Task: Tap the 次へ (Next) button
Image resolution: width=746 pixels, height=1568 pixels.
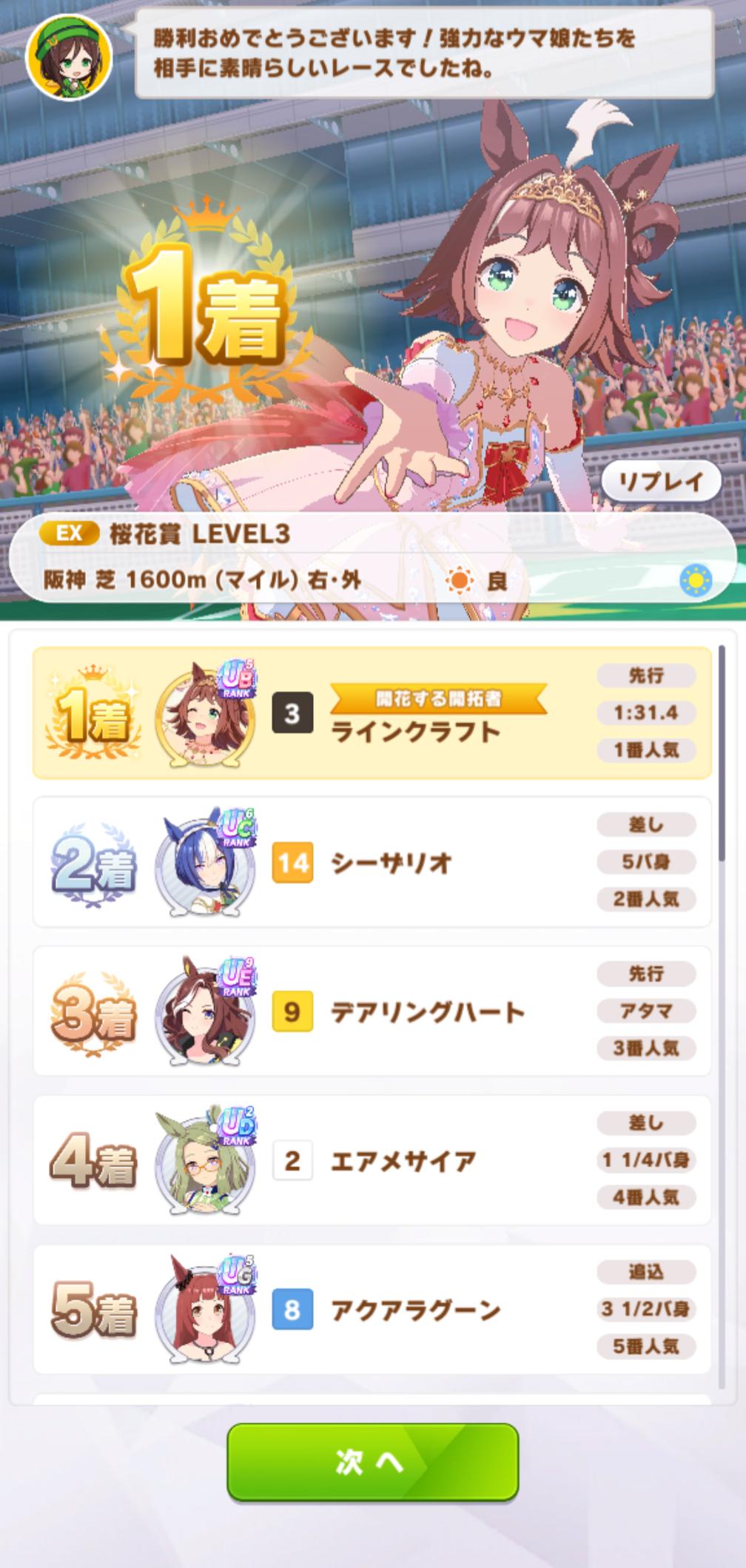Action: pos(372,1461)
